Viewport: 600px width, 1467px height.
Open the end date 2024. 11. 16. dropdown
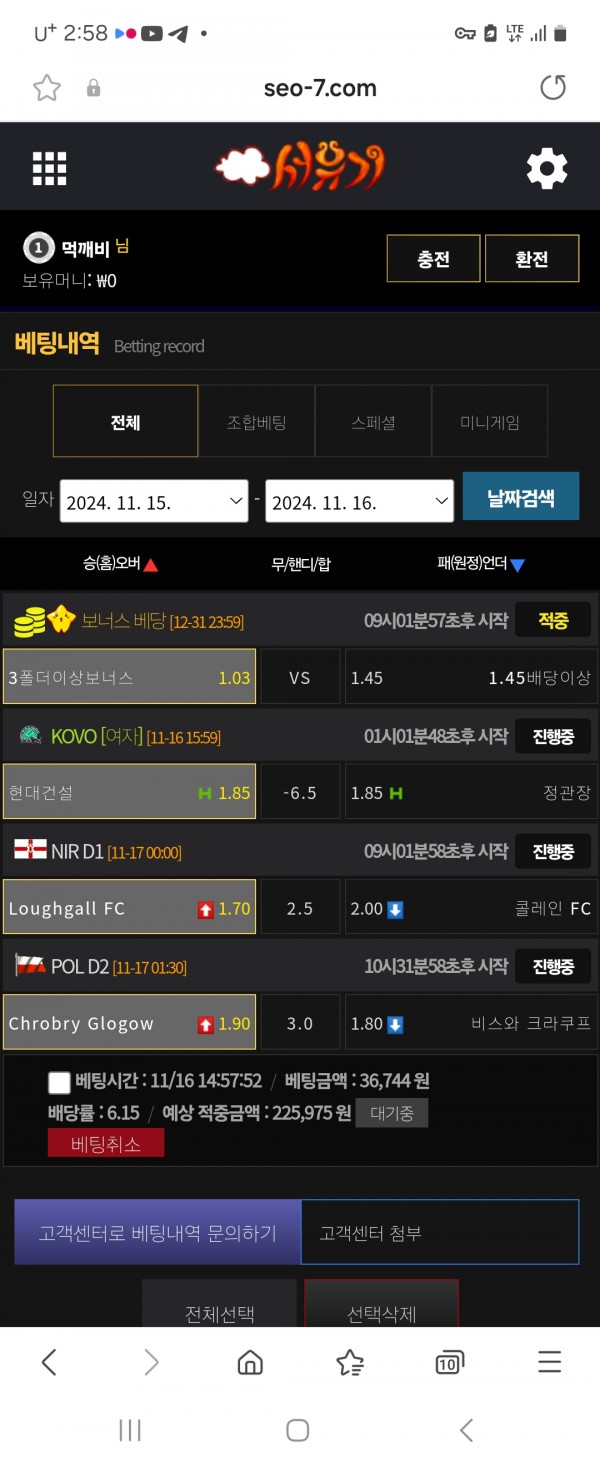tap(359, 502)
